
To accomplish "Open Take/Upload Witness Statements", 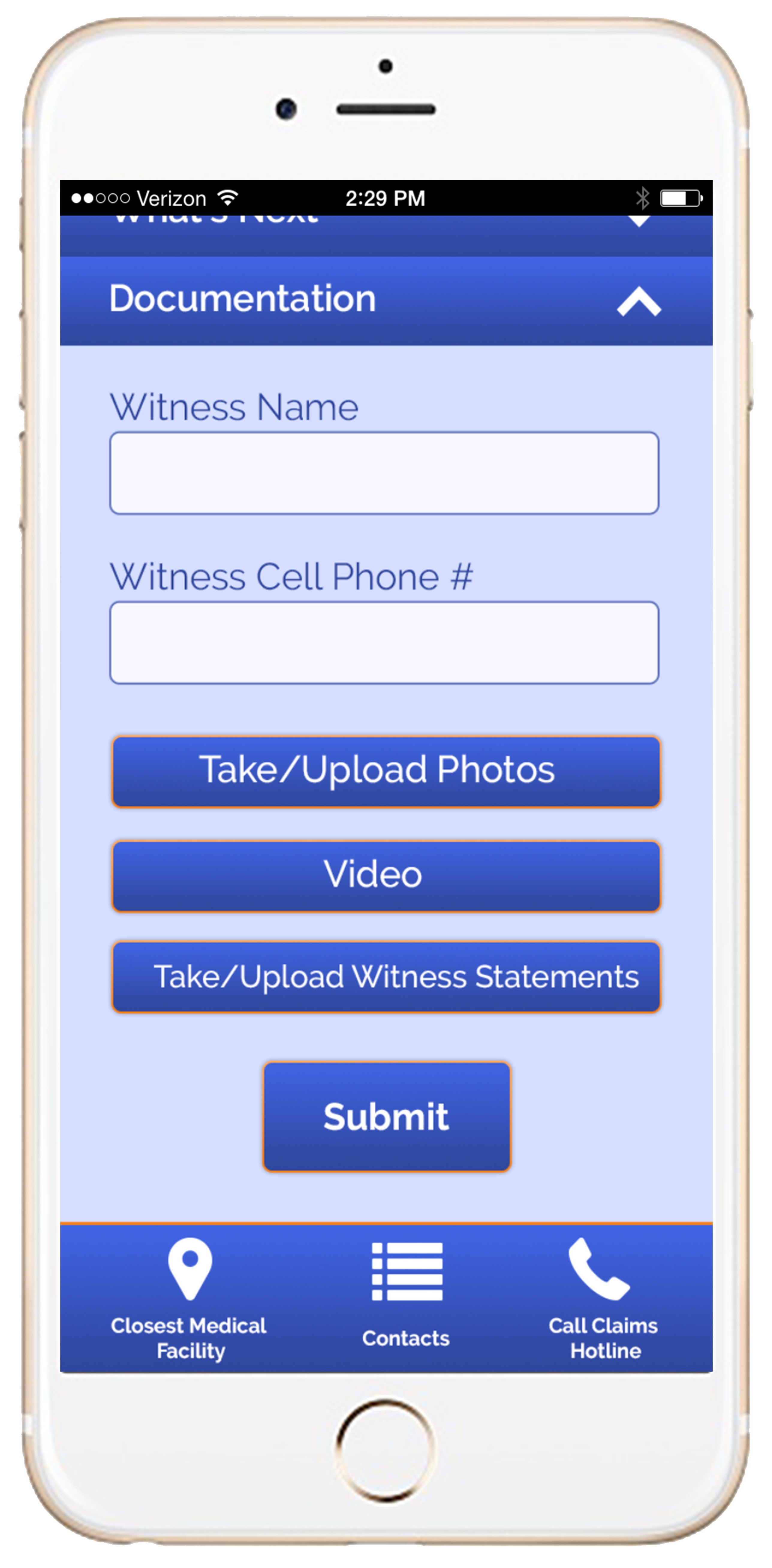I will 386,977.
